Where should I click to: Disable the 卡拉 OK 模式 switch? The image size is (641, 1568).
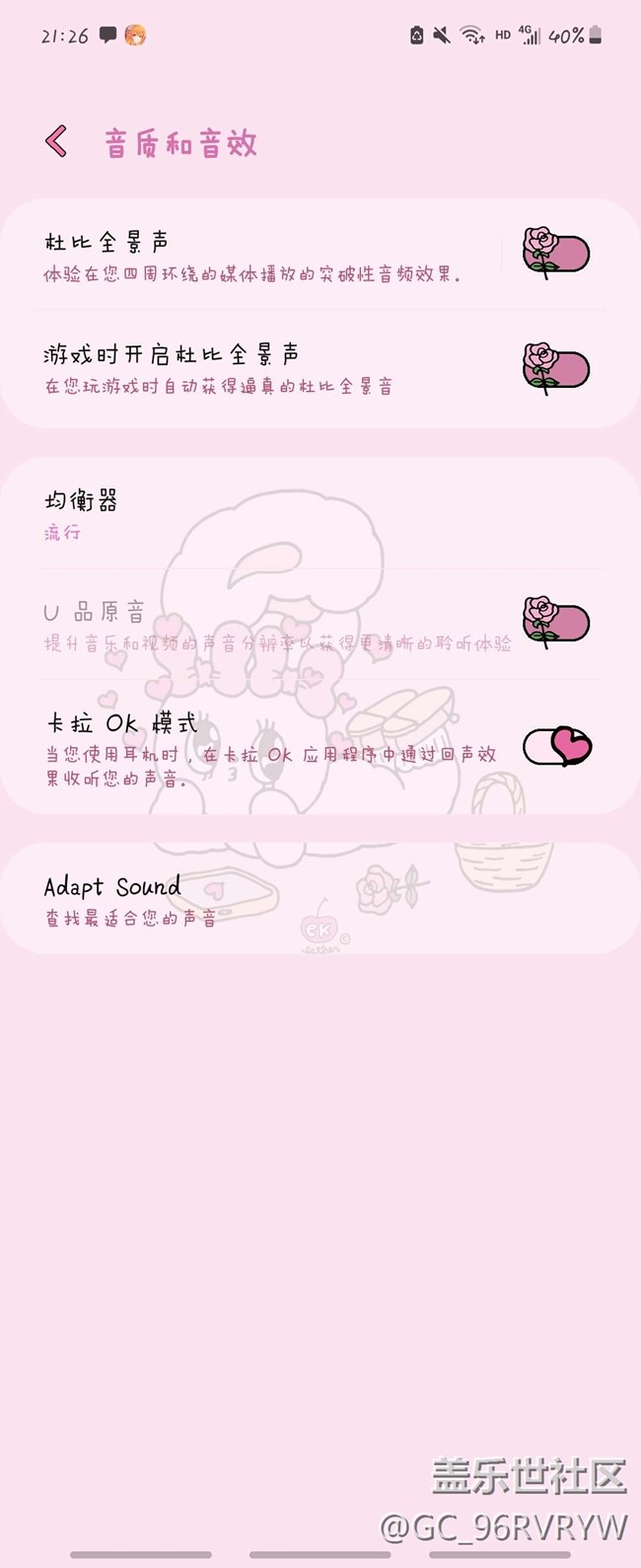(556, 746)
